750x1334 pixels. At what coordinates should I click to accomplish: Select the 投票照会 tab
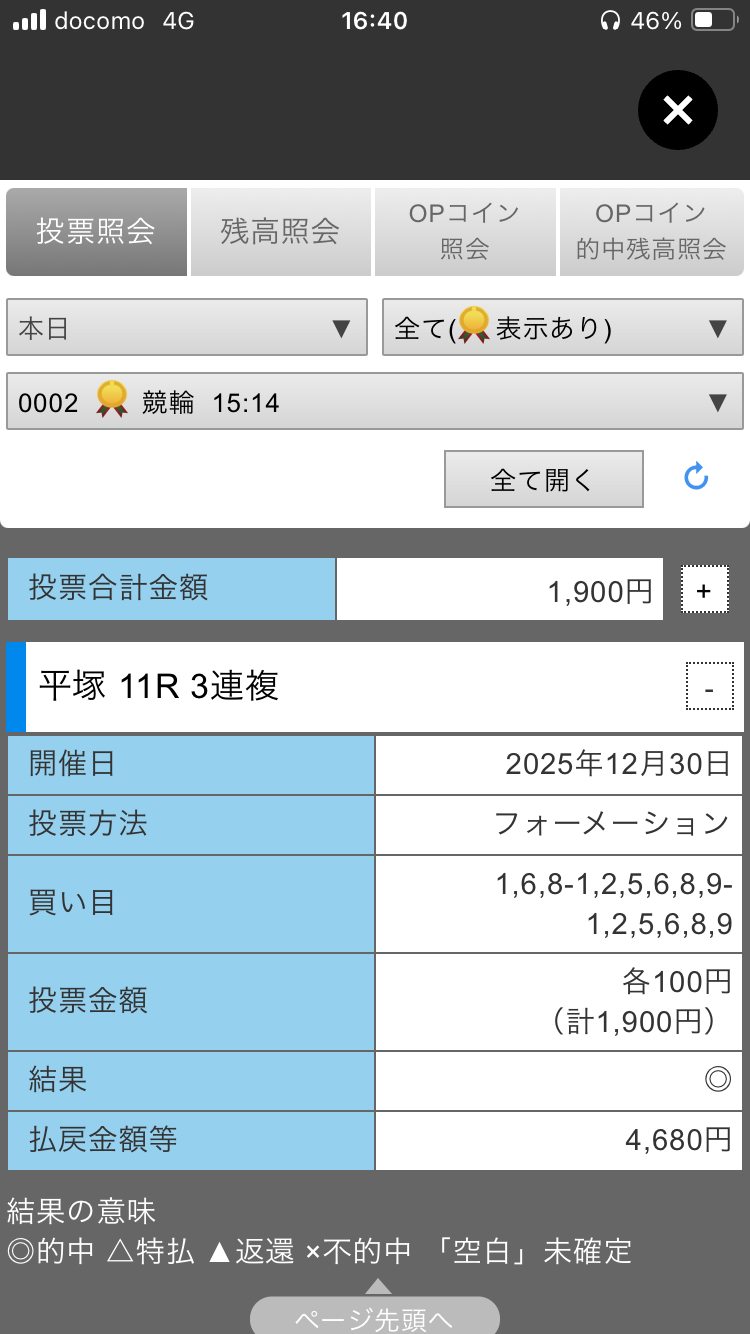[96, 231]
